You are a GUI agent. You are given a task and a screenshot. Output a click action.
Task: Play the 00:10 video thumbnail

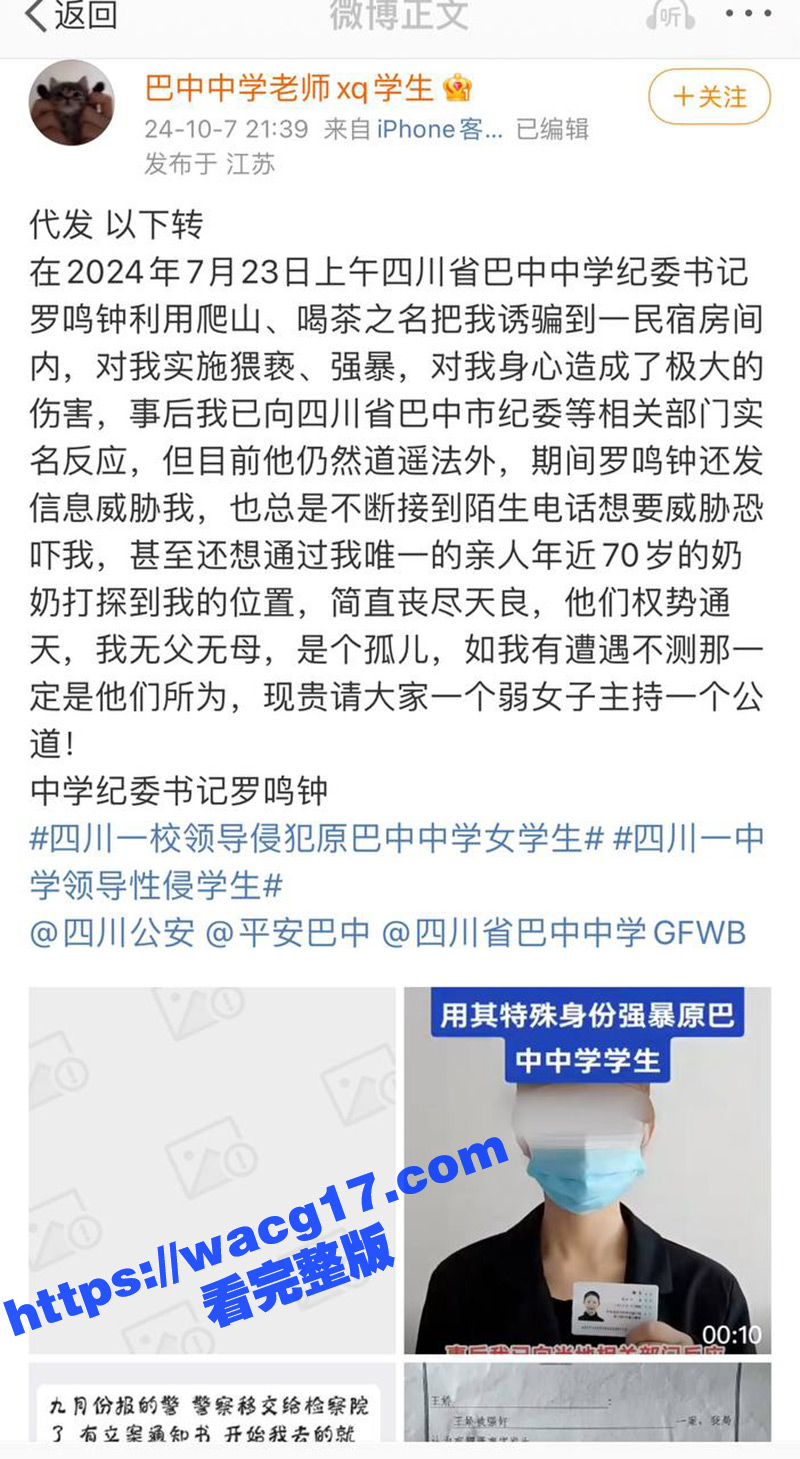(587, 1170)
